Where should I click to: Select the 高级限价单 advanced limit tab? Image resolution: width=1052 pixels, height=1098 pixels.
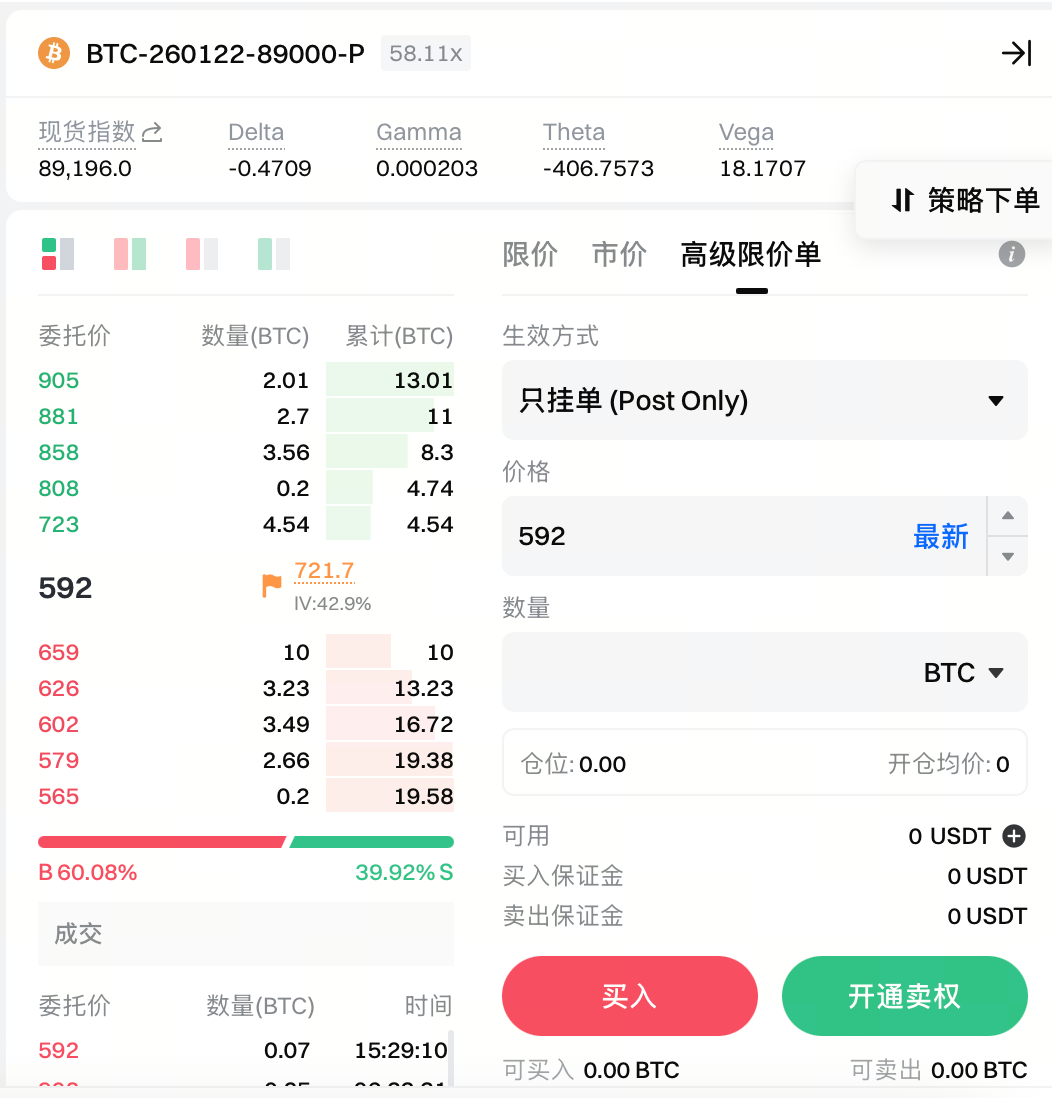click(751, 255)
